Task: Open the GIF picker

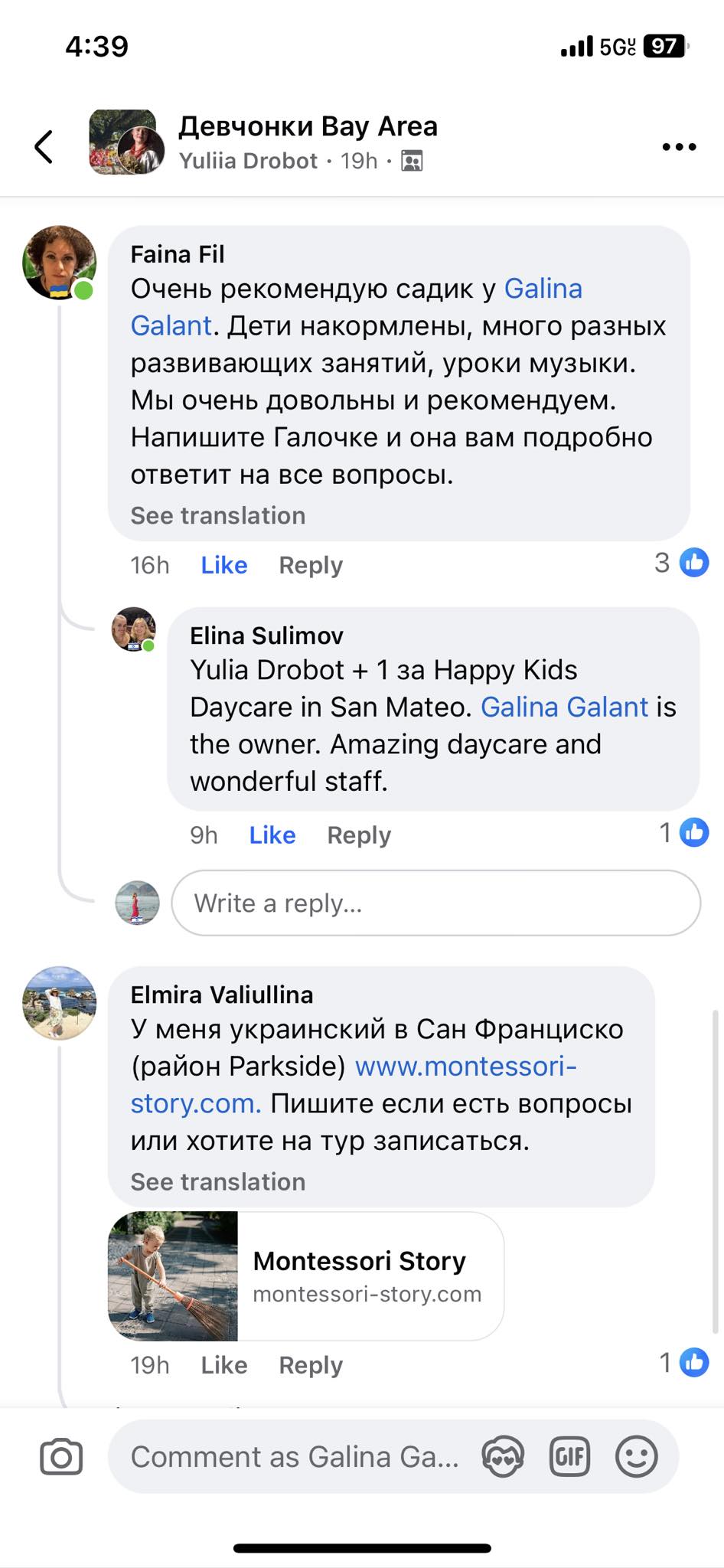Action: point(570,1457)
